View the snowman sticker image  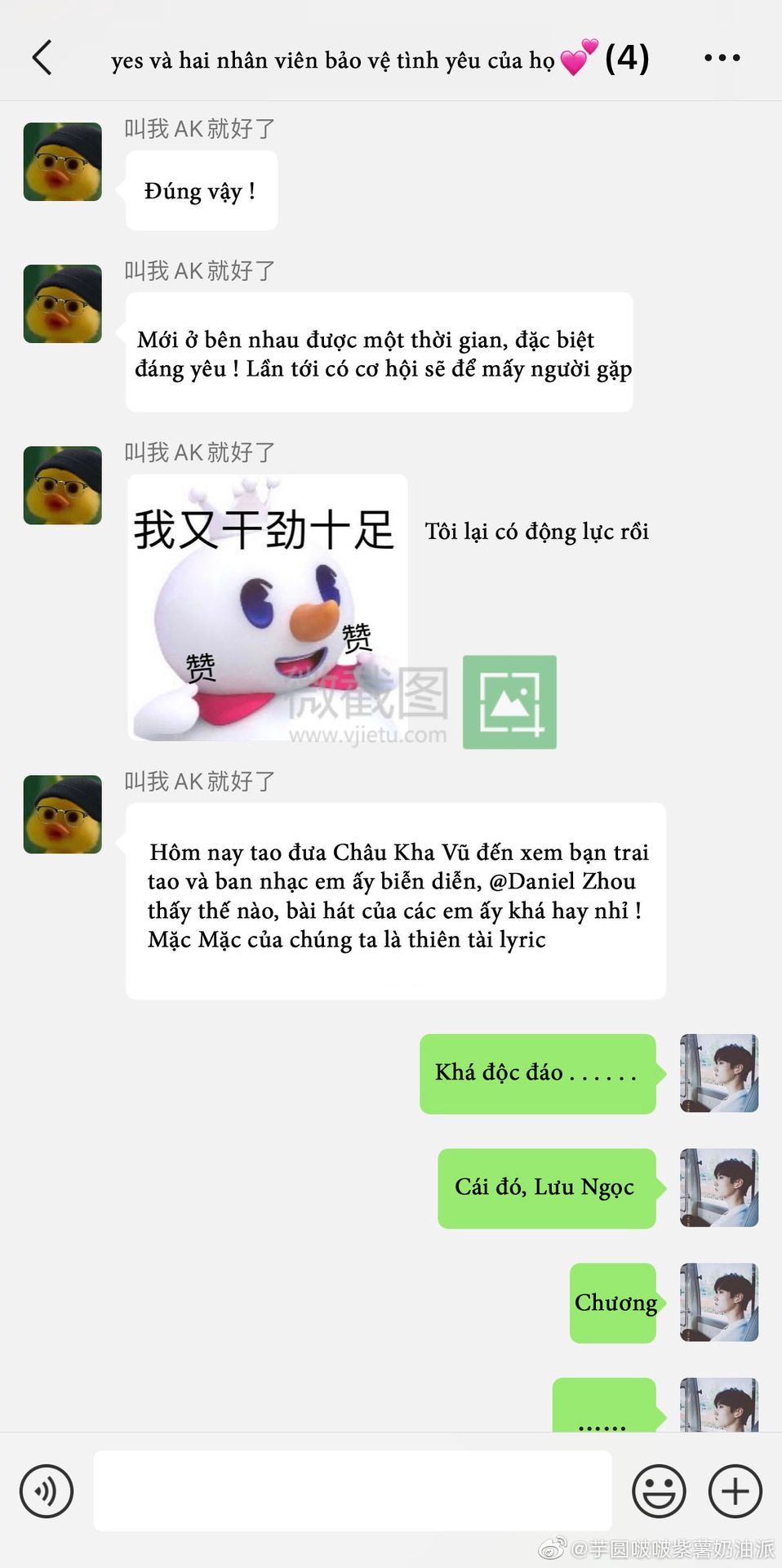[268, 608]
